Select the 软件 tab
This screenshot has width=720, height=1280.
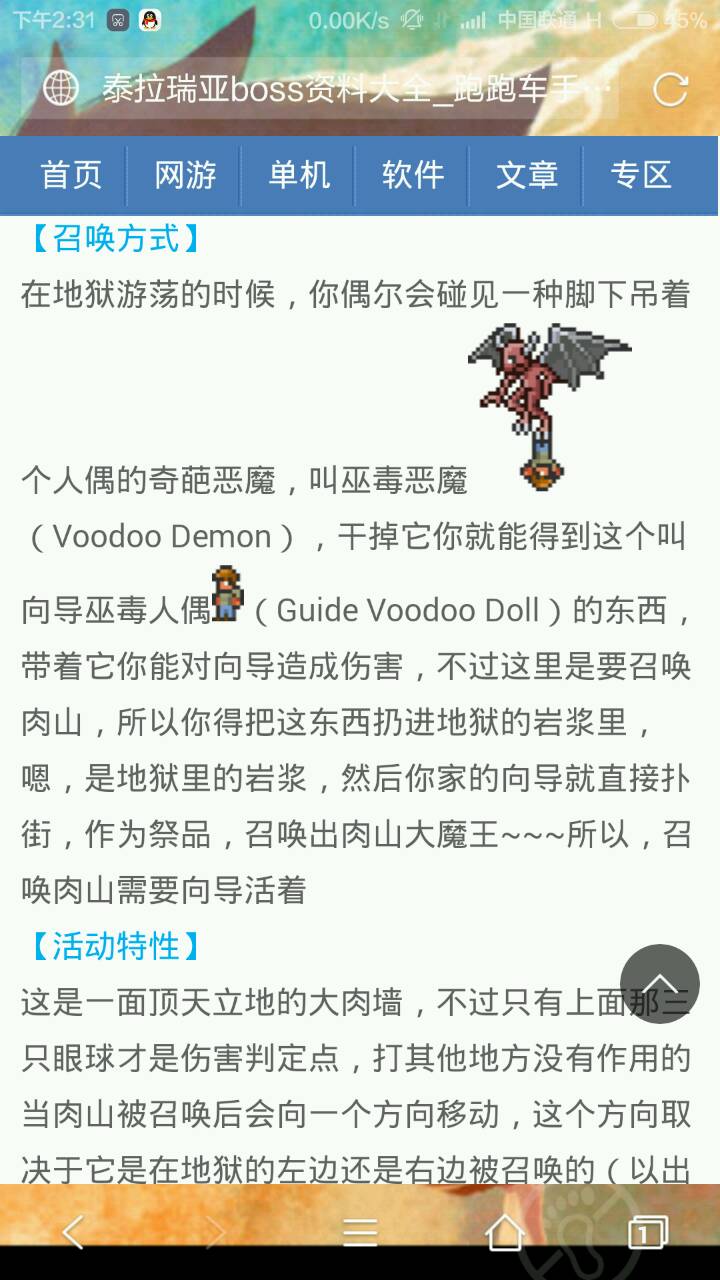point(413,175)
